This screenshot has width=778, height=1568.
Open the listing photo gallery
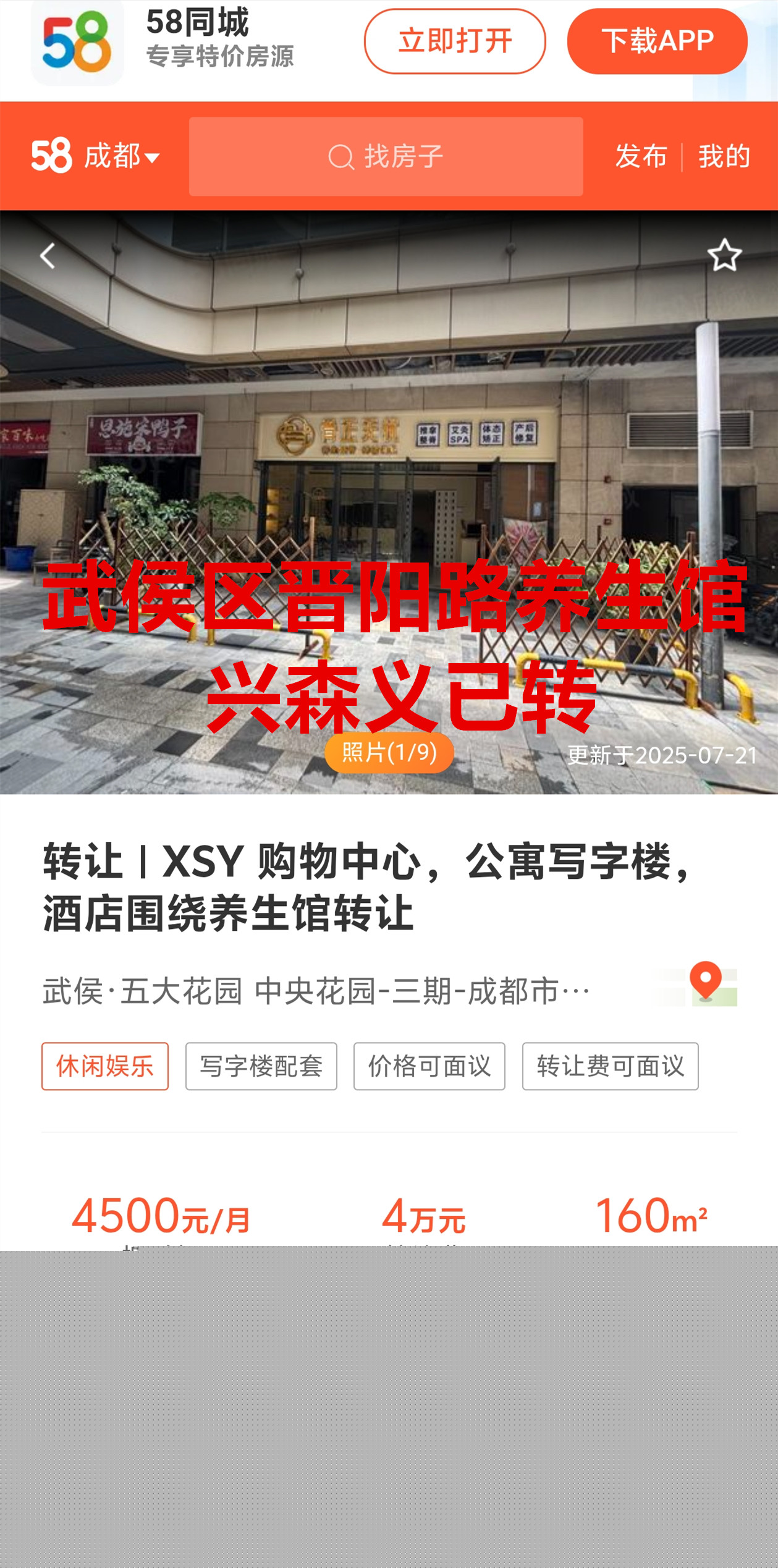(x=389, y=752)
